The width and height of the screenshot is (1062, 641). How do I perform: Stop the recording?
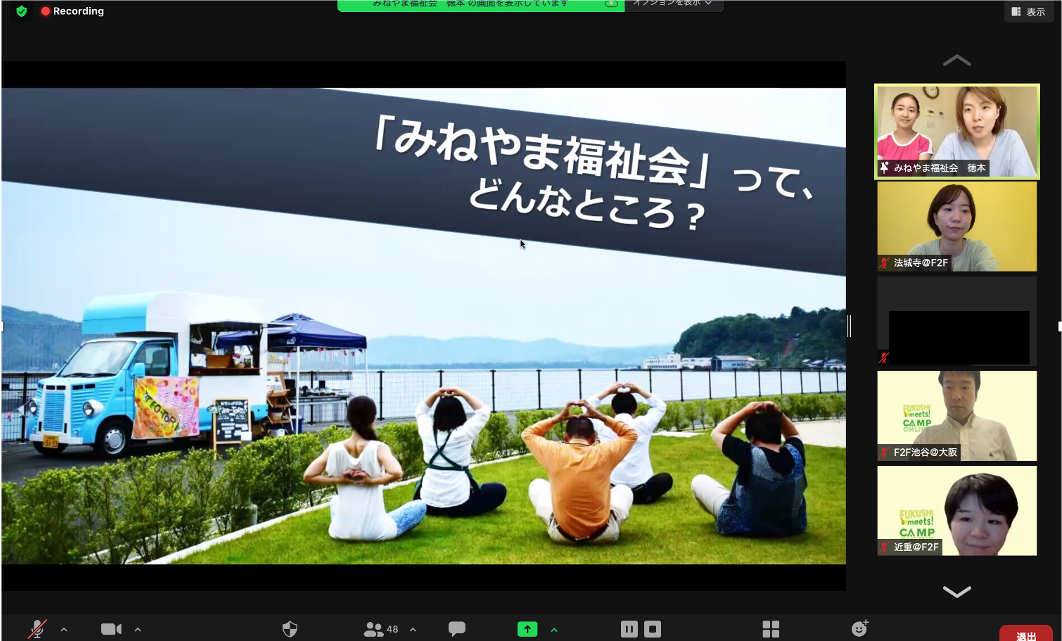pyautogui.click(x=652, y=629)
